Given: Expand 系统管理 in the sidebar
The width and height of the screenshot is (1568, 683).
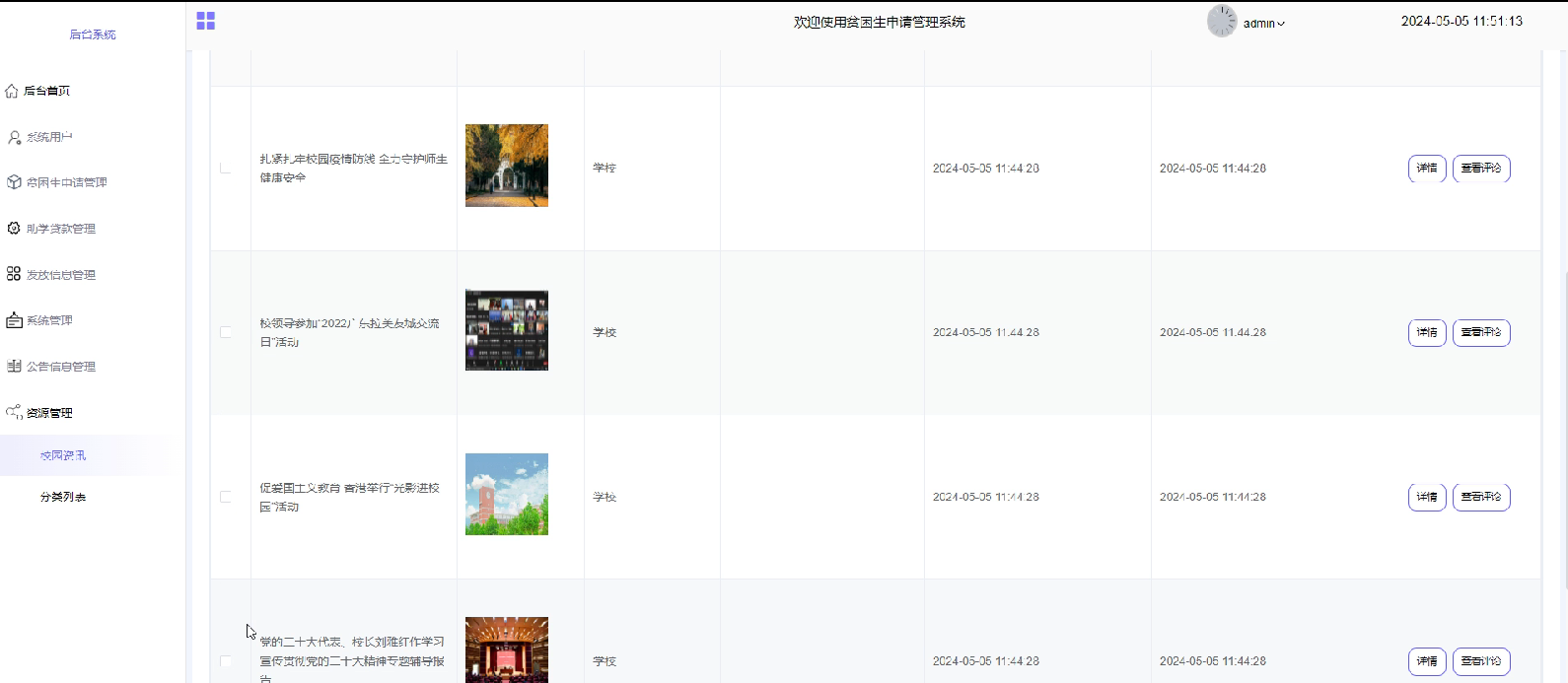Looking at the screenshot, I should (x=49, y=320).
